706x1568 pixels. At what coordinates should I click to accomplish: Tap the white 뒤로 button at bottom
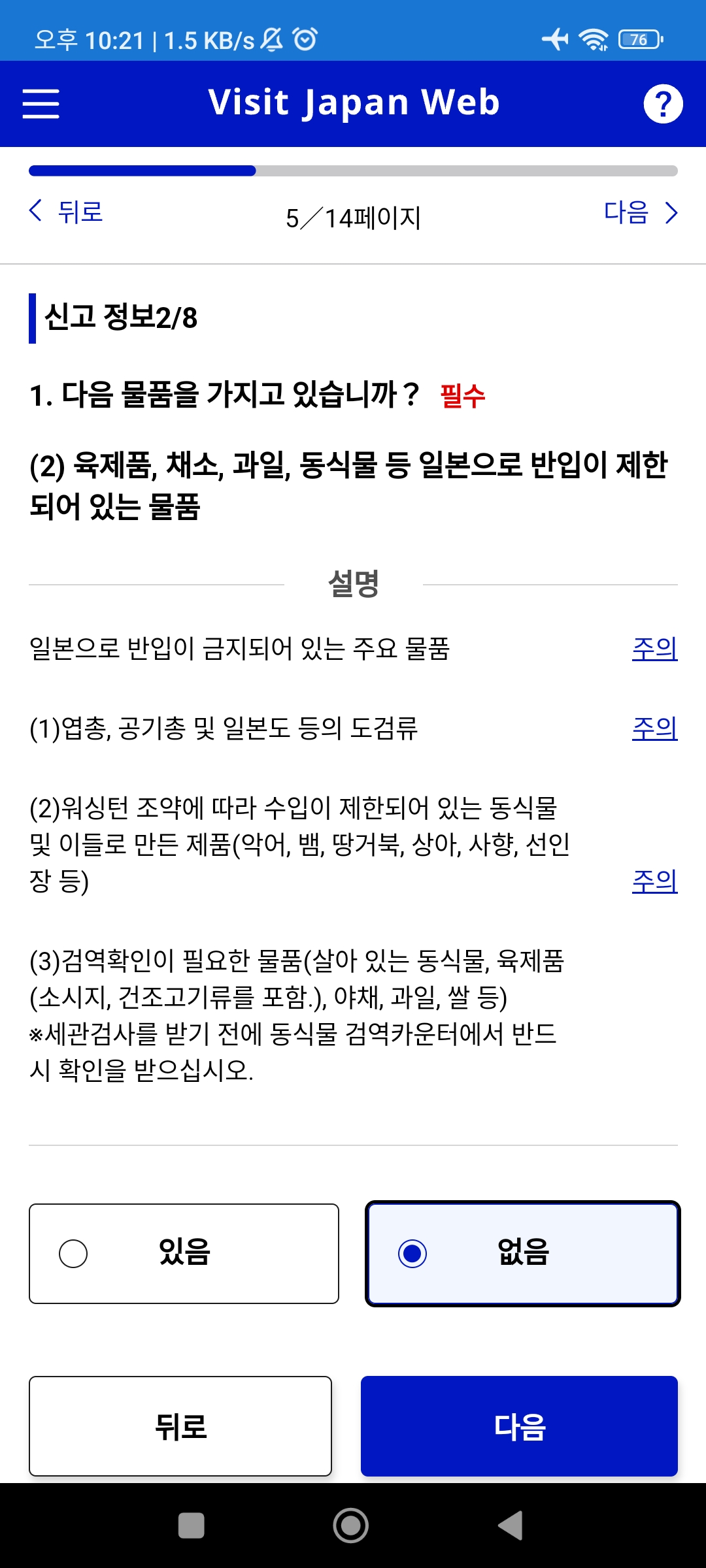(180, 1426)
